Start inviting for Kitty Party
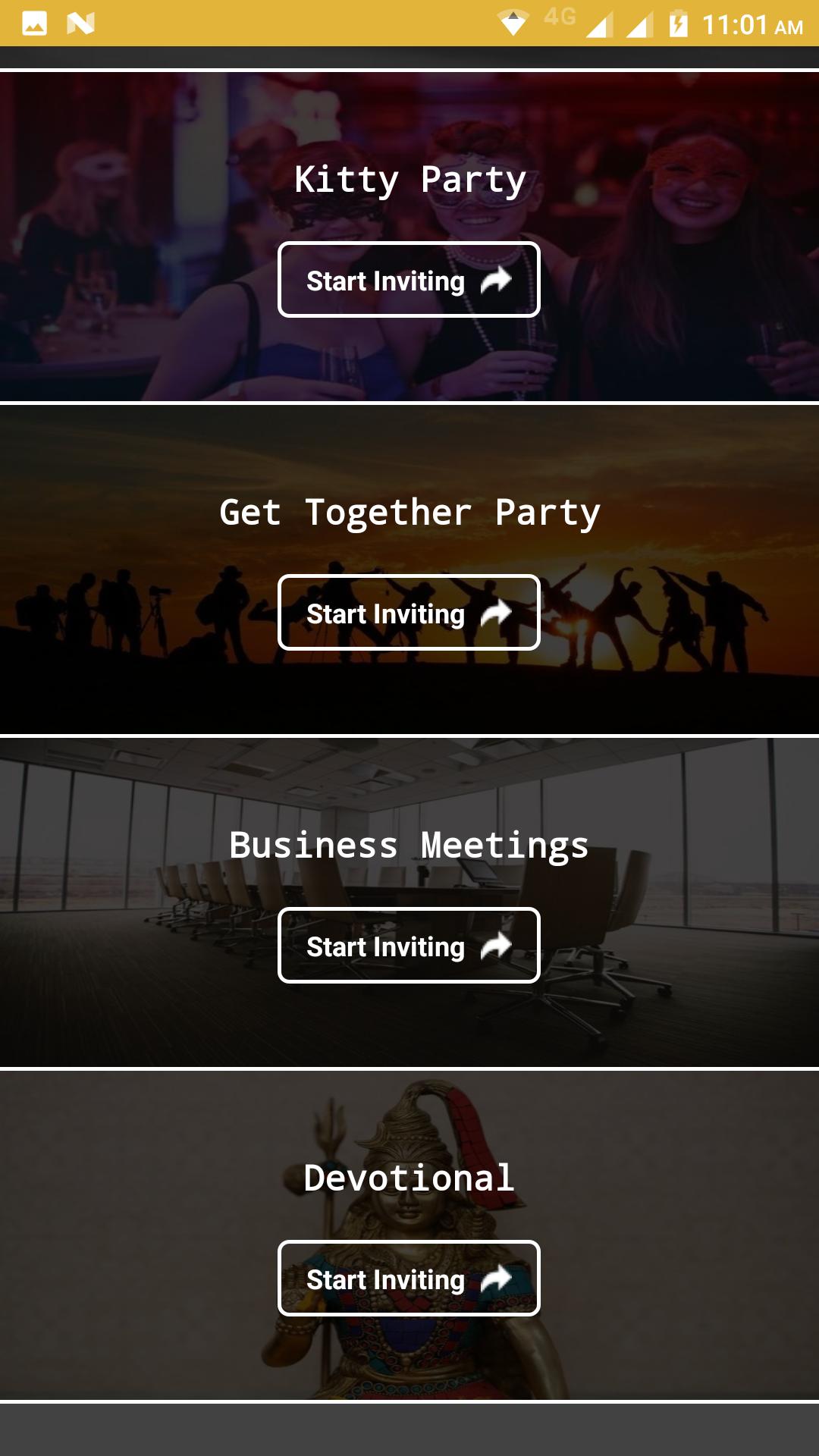819x1456 pixels. pyautogui.click(x=409, y=280)
